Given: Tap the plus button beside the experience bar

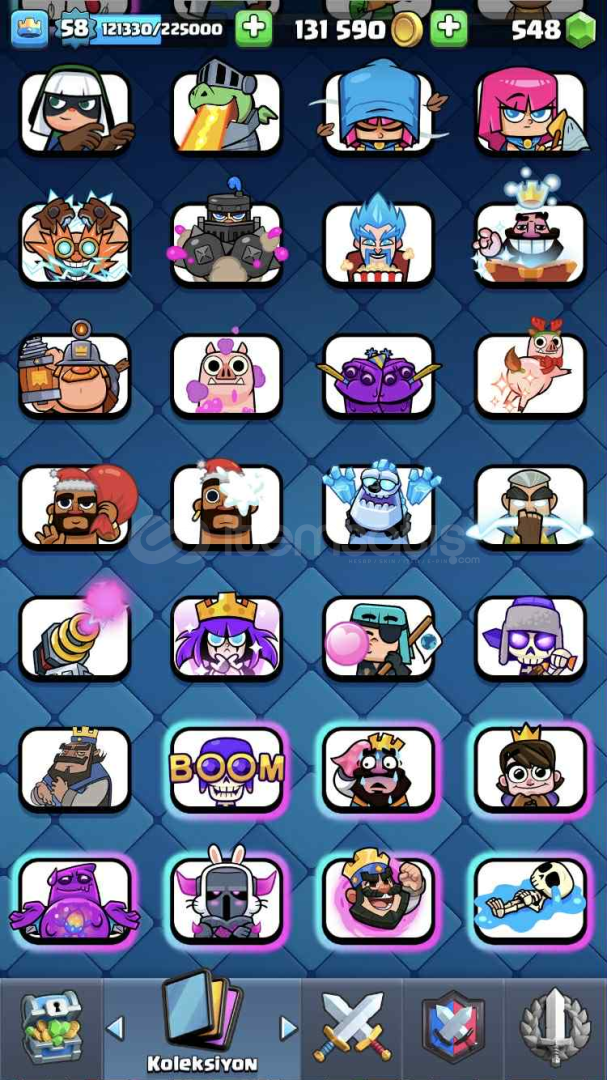Looking at the screenshot, I should (254, 29).
